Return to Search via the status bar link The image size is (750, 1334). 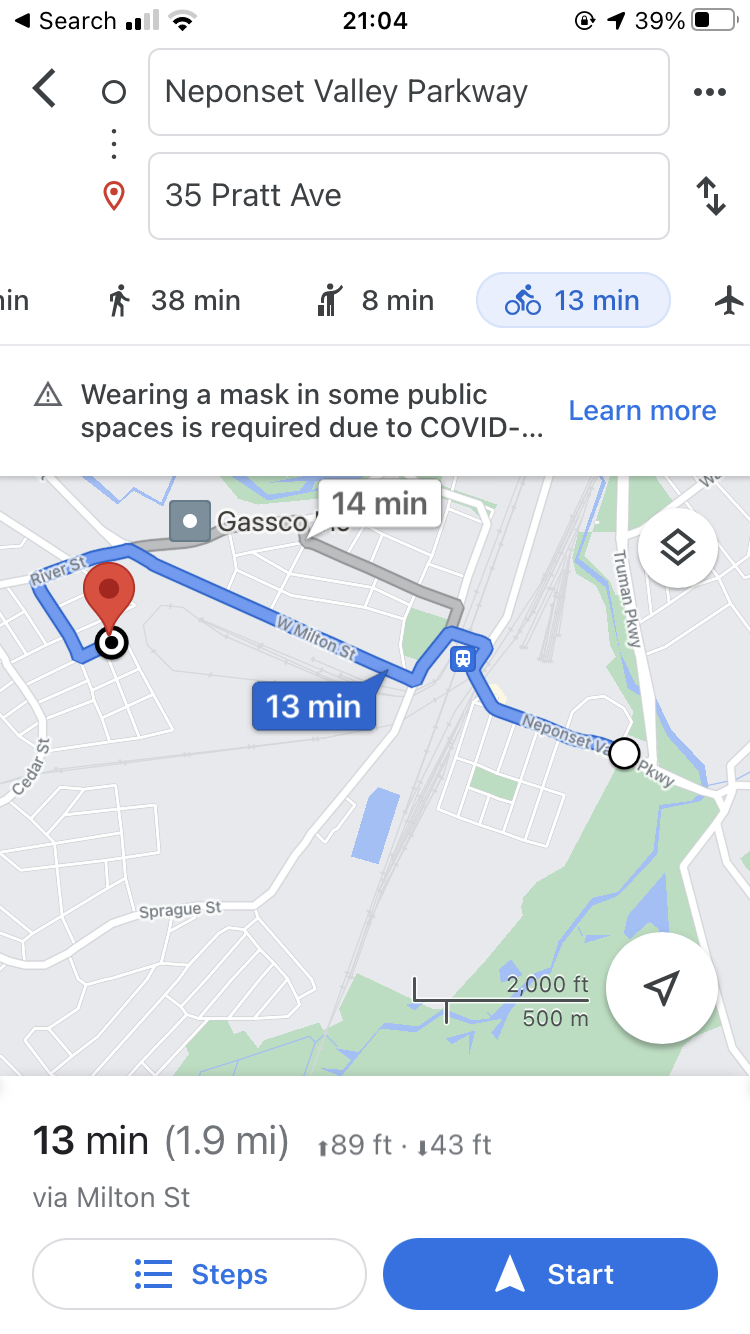65,21
